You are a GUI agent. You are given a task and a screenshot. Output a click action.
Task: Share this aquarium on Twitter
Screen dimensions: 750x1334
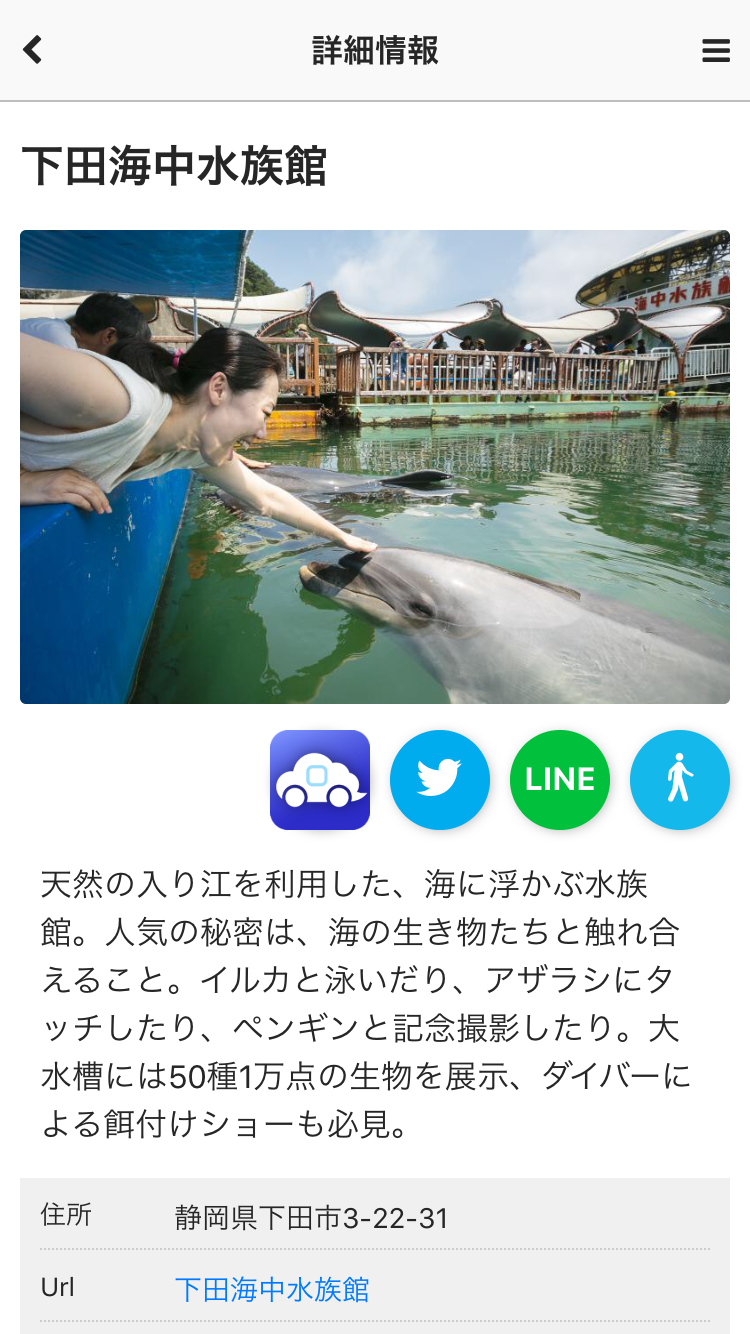click(x=440, y=780)
